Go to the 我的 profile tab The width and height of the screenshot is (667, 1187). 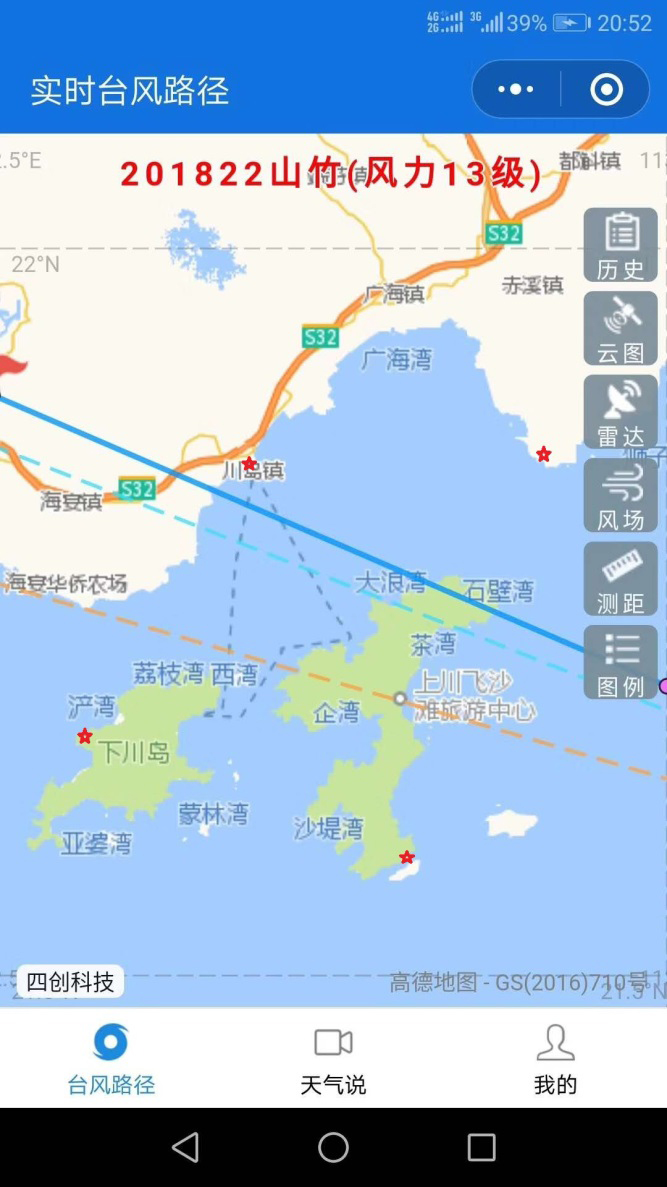(555, 1058)
